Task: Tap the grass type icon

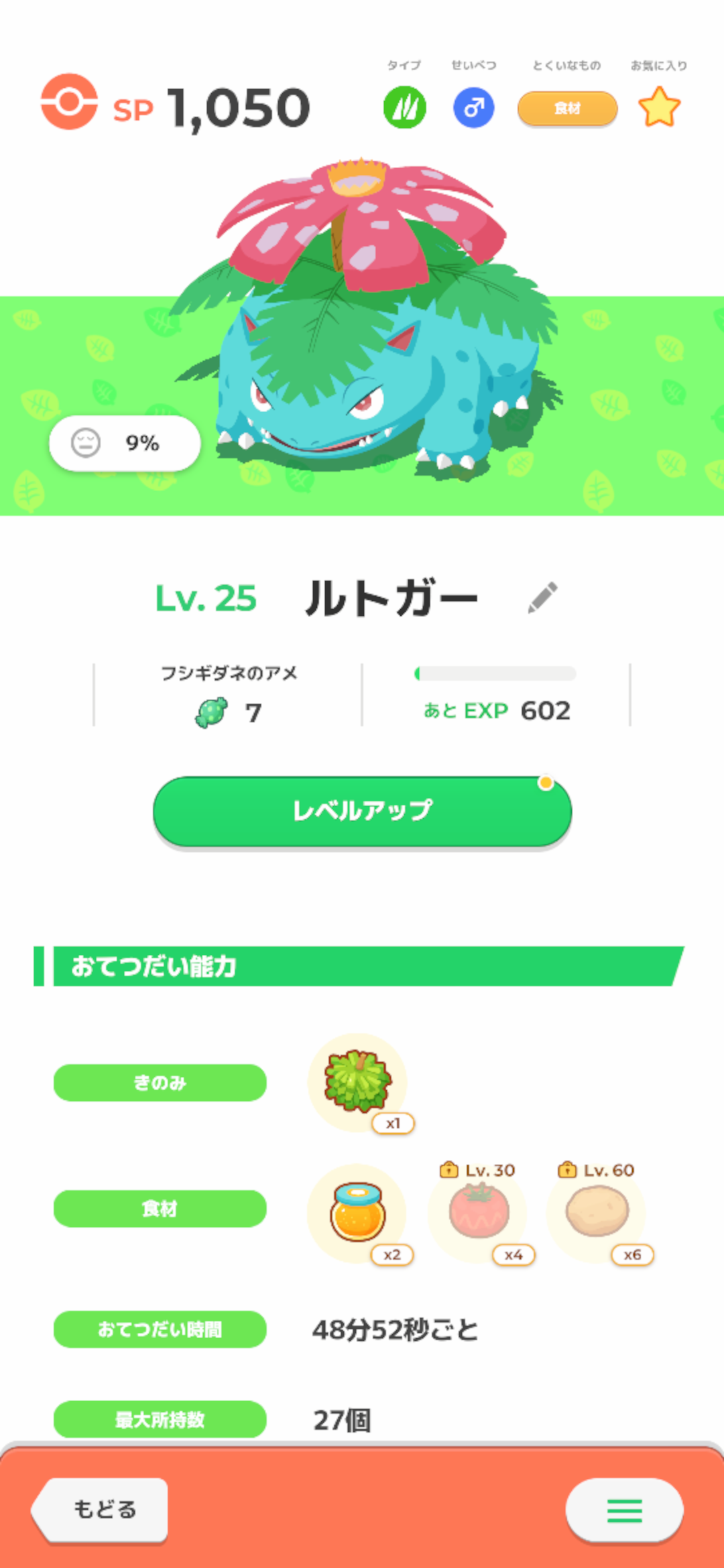Action: [x=404, y=107]
